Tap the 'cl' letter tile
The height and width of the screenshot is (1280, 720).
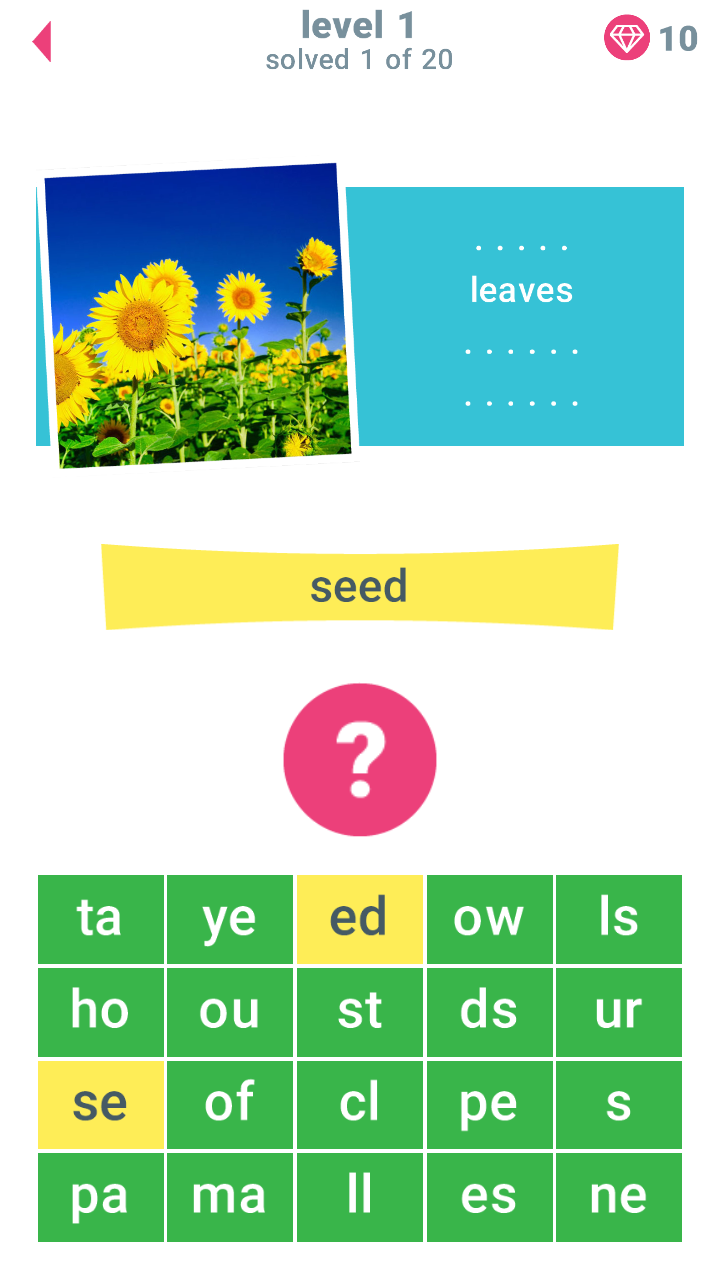(x=359, y=1104)
